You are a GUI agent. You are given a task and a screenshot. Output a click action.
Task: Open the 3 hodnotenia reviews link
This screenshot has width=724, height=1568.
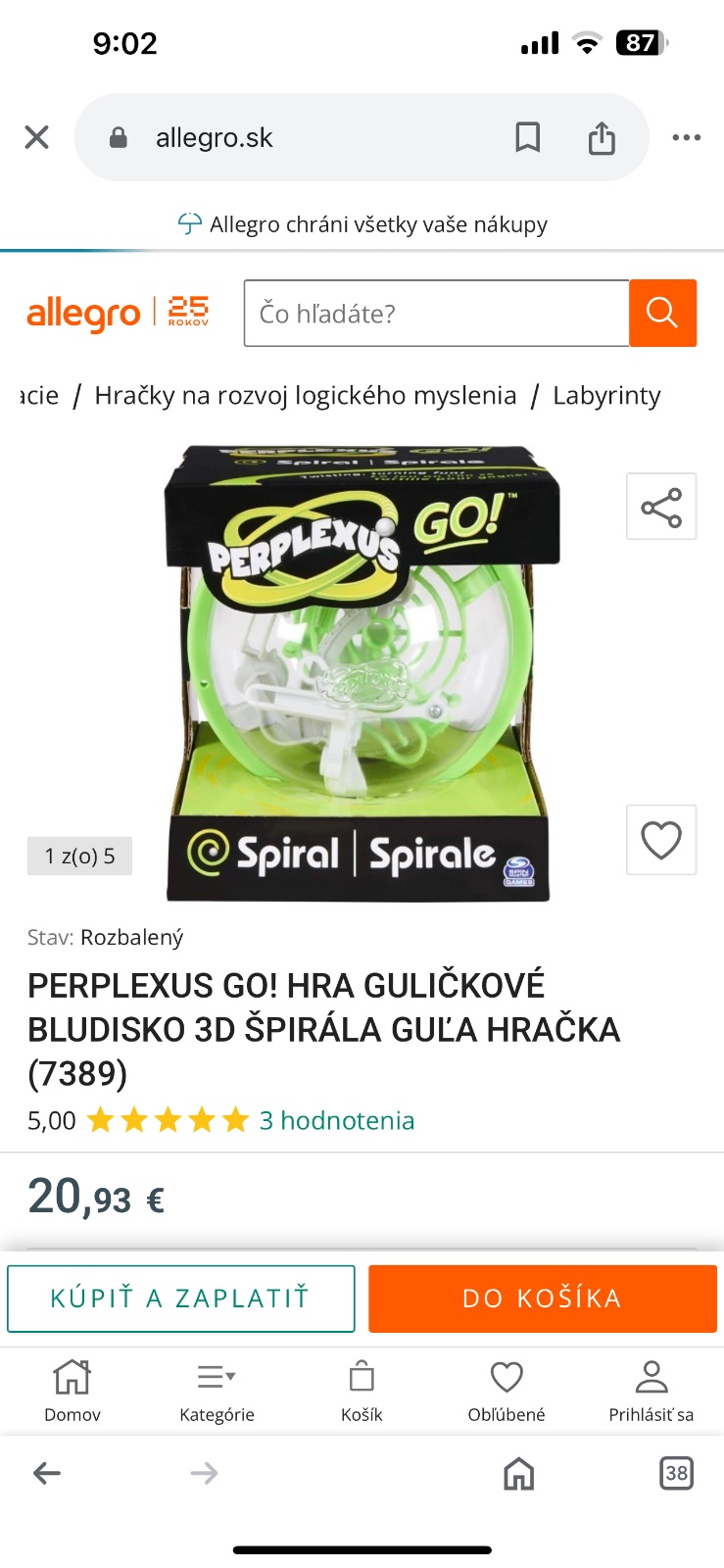coord(336,1120)
